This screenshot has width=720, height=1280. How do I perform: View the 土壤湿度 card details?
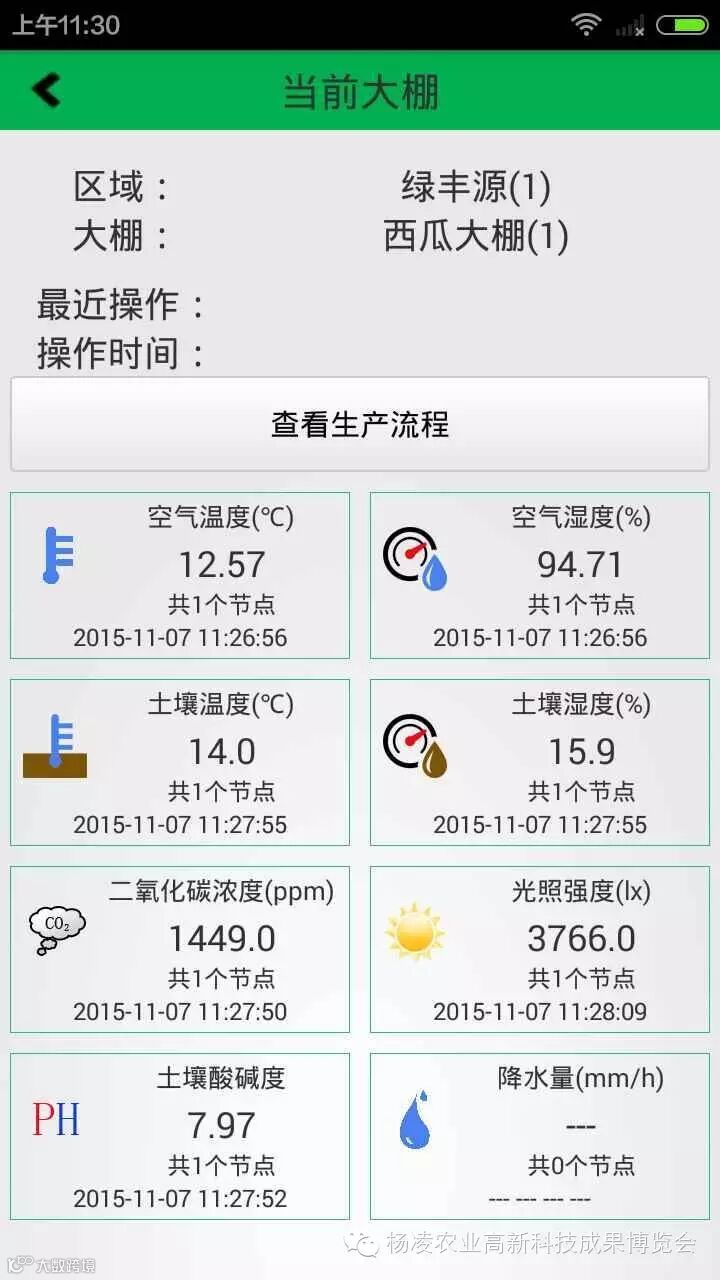[540, 762]
